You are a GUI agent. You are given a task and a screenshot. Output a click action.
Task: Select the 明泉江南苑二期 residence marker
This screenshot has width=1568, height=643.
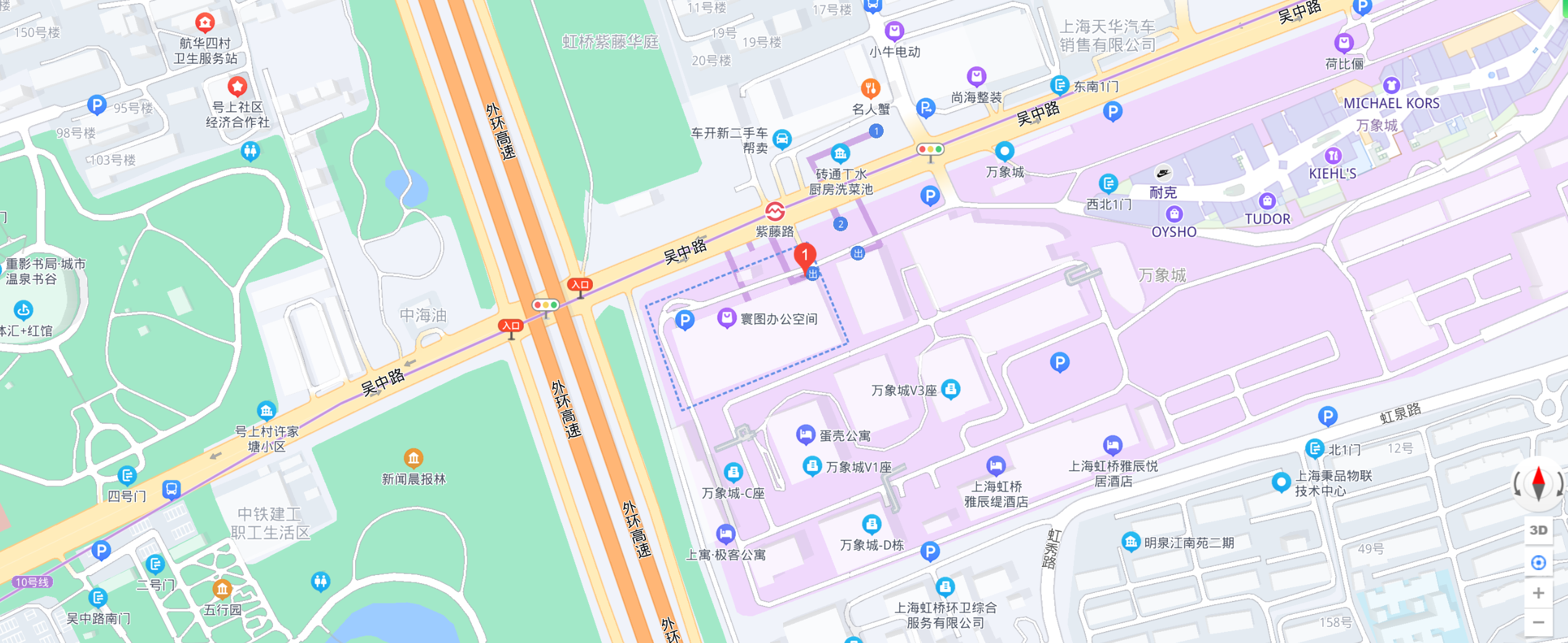[x=1130, y=542]
